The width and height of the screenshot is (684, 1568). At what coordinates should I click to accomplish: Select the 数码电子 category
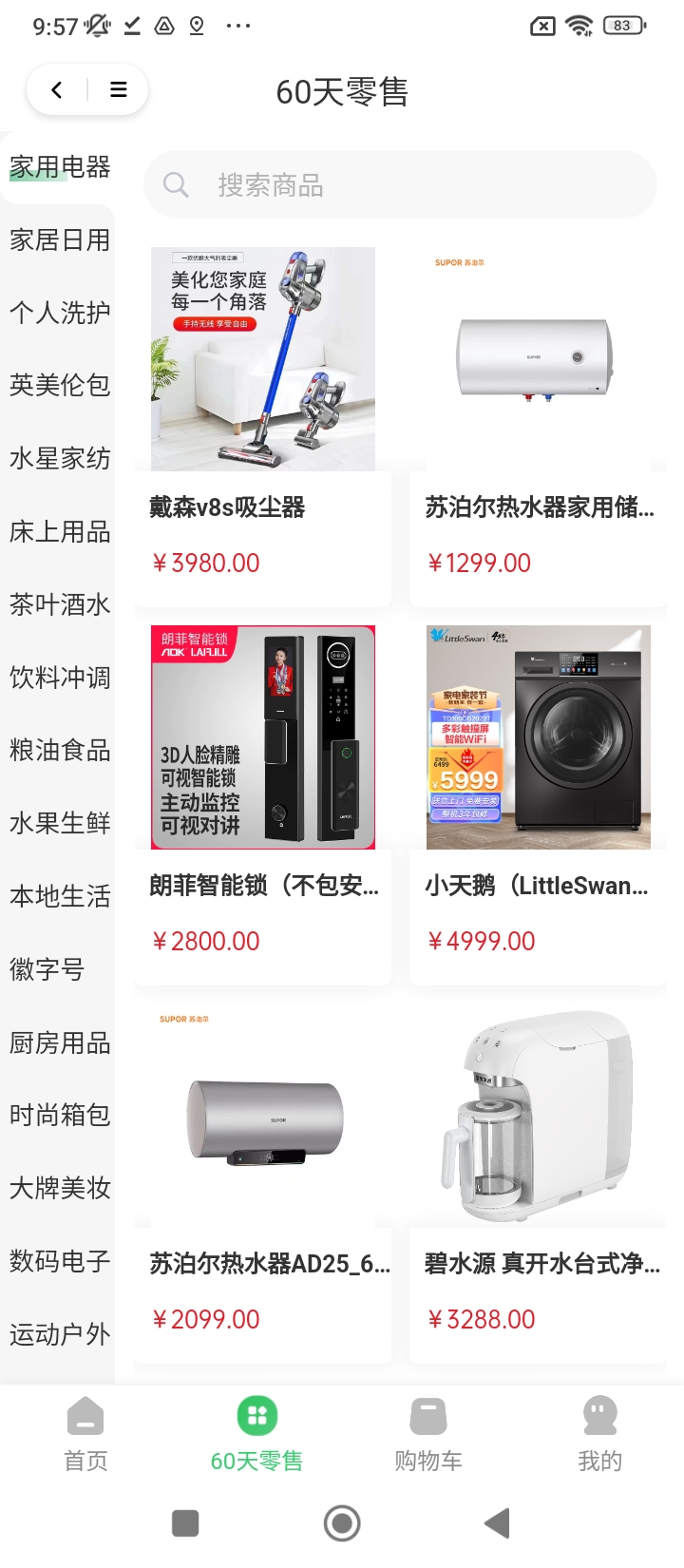point(59,1261)
